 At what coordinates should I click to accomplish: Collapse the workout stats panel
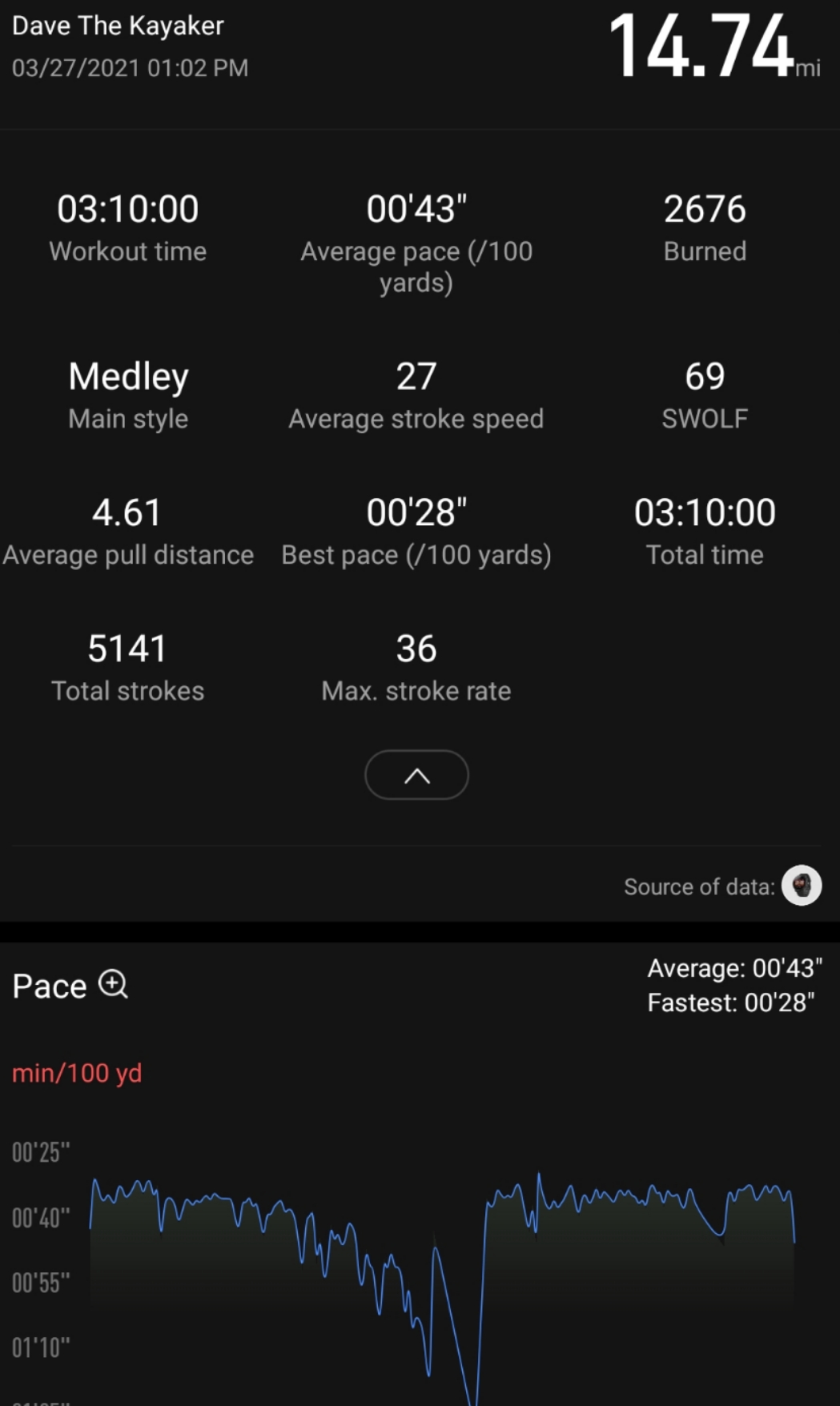pos(416,774)
